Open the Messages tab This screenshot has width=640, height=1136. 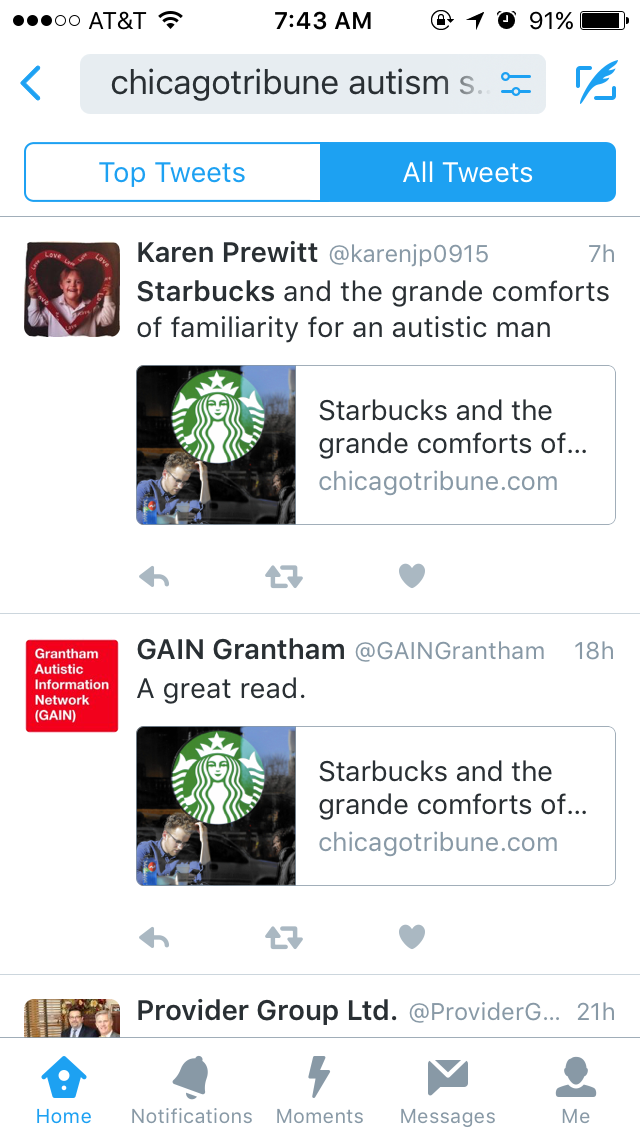coord(448,1090)
